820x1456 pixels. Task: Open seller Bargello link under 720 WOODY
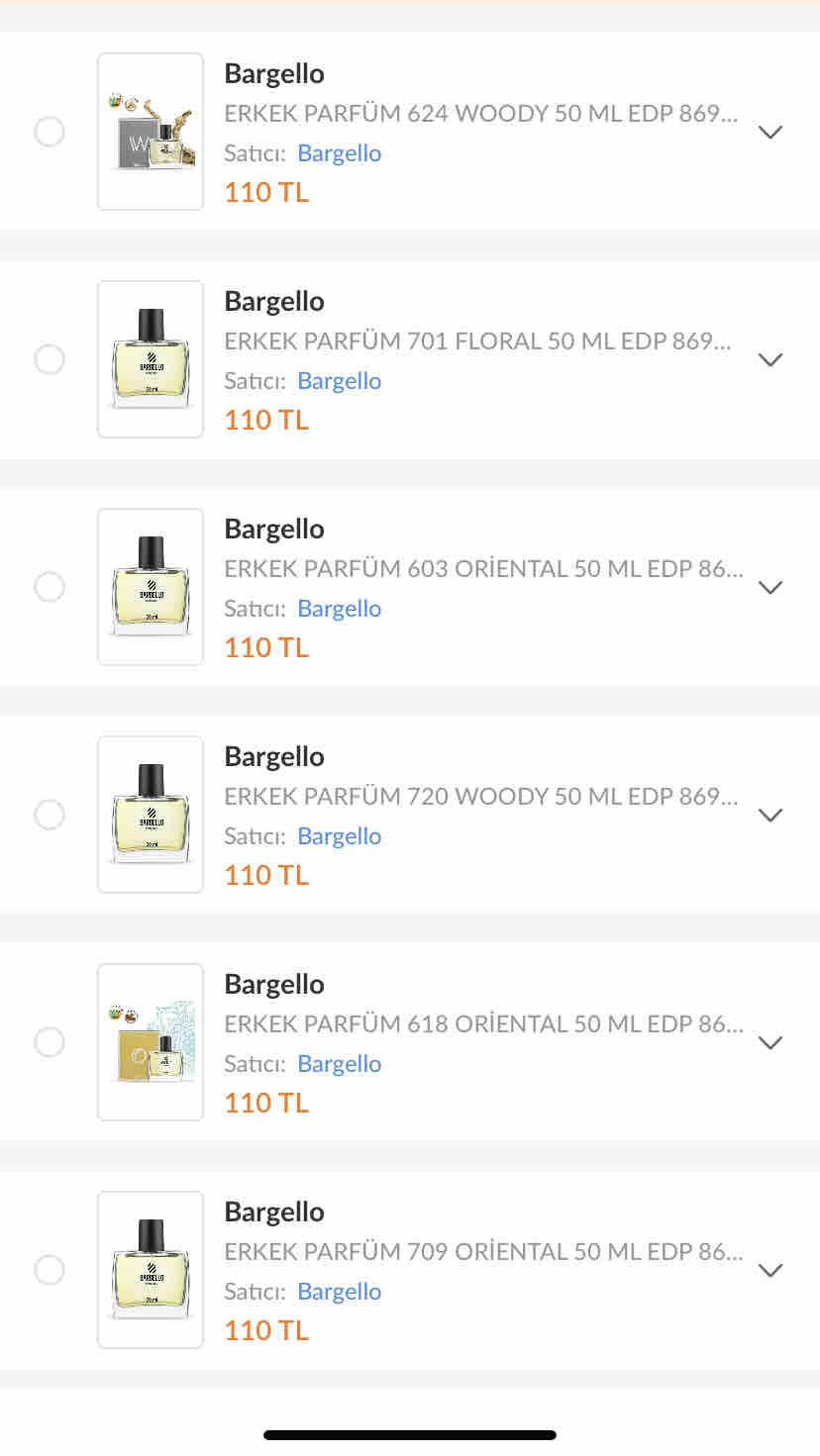(x=340, y=836)
